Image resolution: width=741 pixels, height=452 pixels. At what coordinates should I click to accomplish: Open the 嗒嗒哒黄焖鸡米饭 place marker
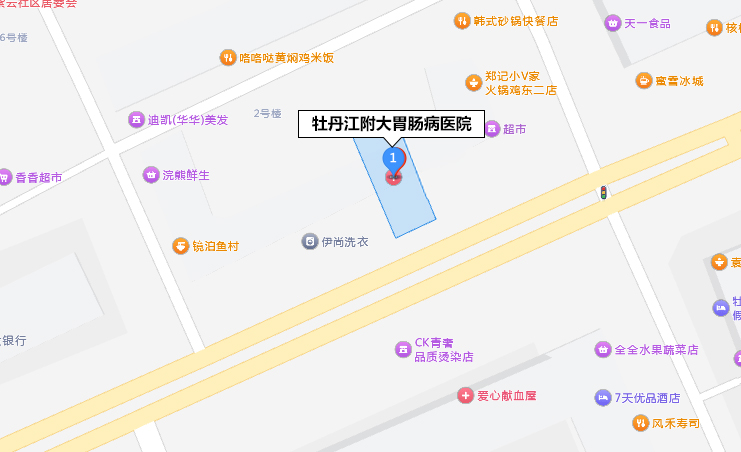point(228,58)
